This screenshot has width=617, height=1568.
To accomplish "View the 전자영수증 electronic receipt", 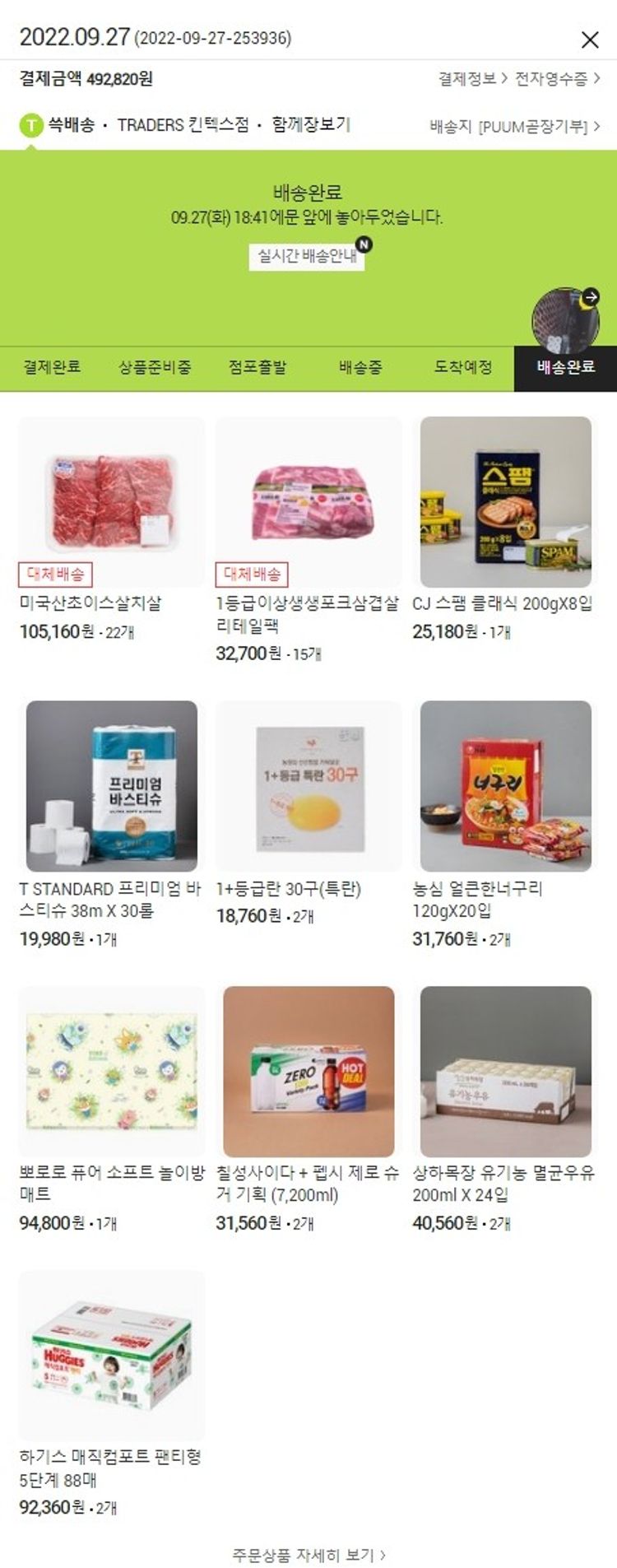I will tap(557, 79).
